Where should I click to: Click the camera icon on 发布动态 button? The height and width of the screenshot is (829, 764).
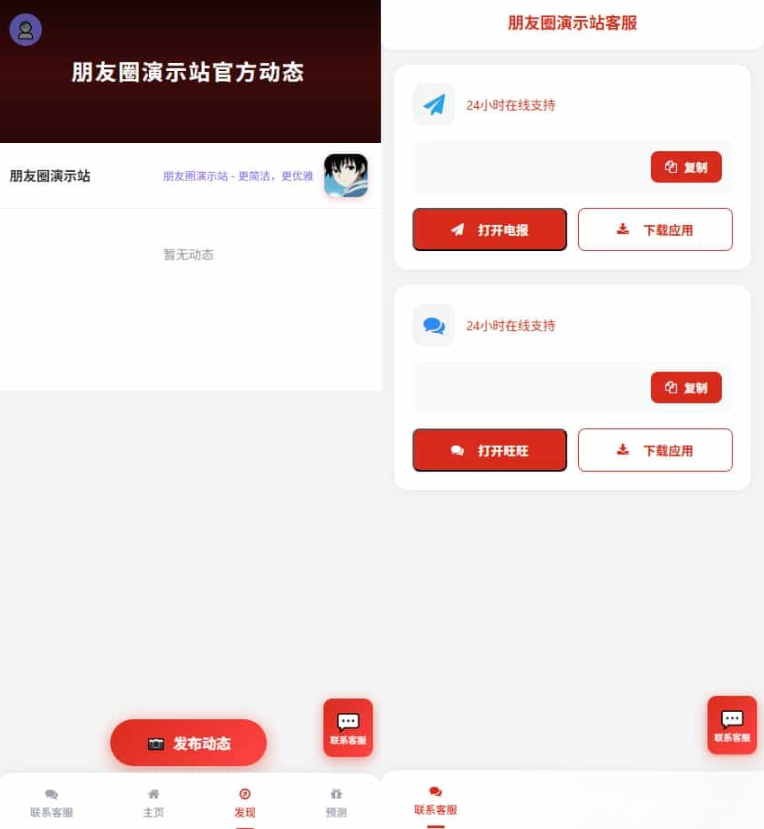tap(157, 742)
